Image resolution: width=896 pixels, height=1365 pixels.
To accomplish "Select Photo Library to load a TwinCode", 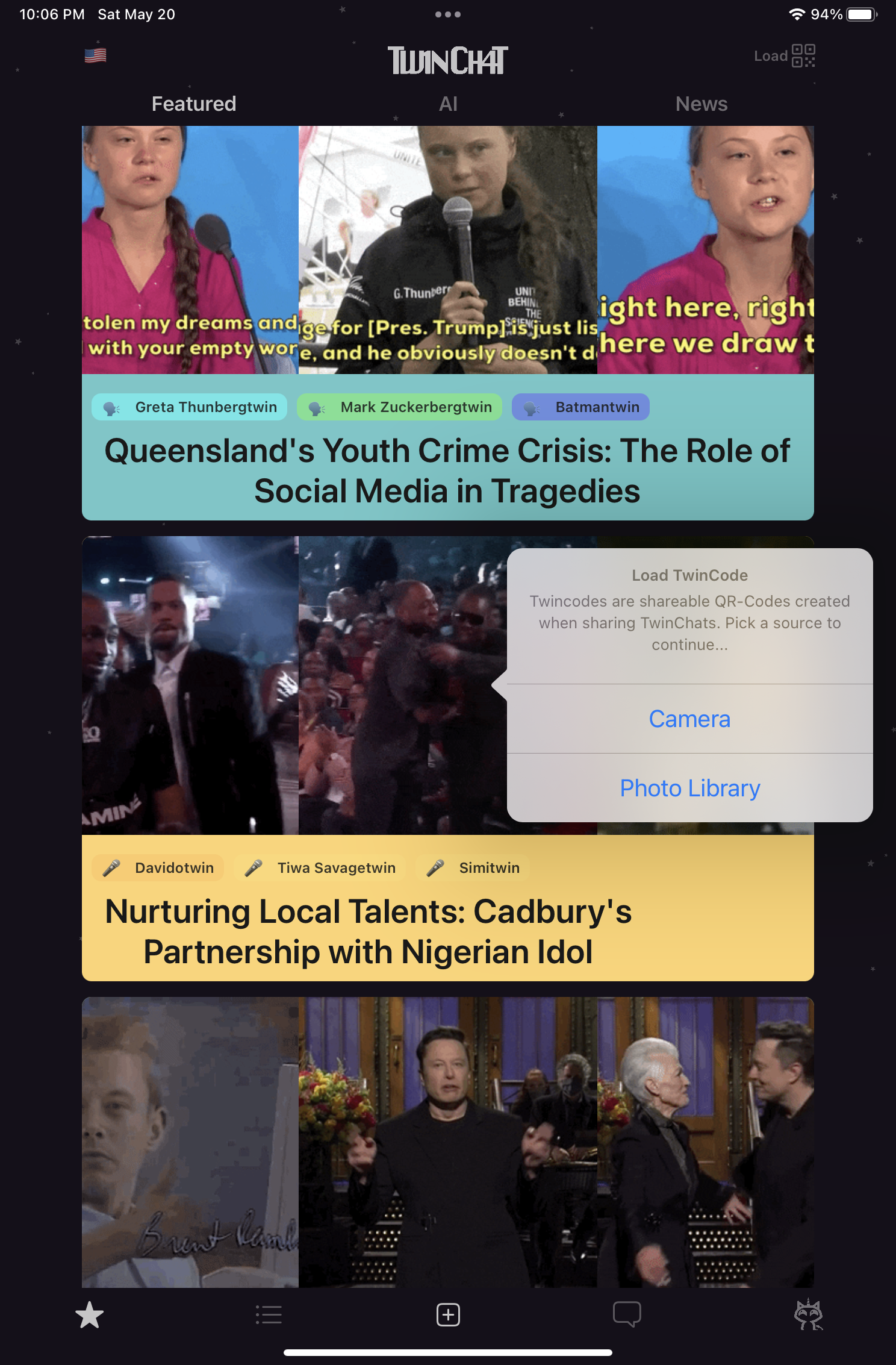I will (x=689, y=788).
